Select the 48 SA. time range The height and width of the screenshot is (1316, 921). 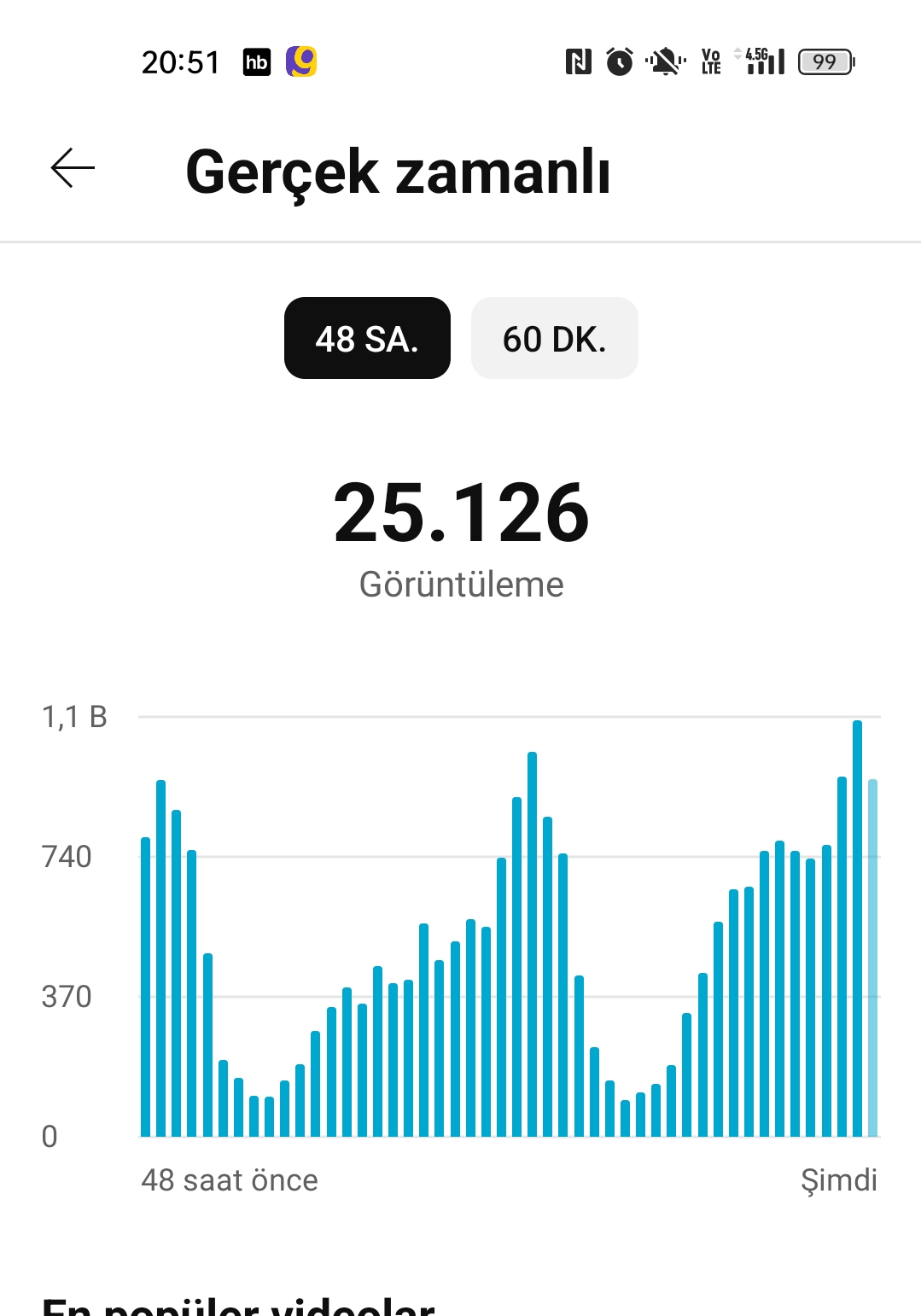[x=367, y=338]
